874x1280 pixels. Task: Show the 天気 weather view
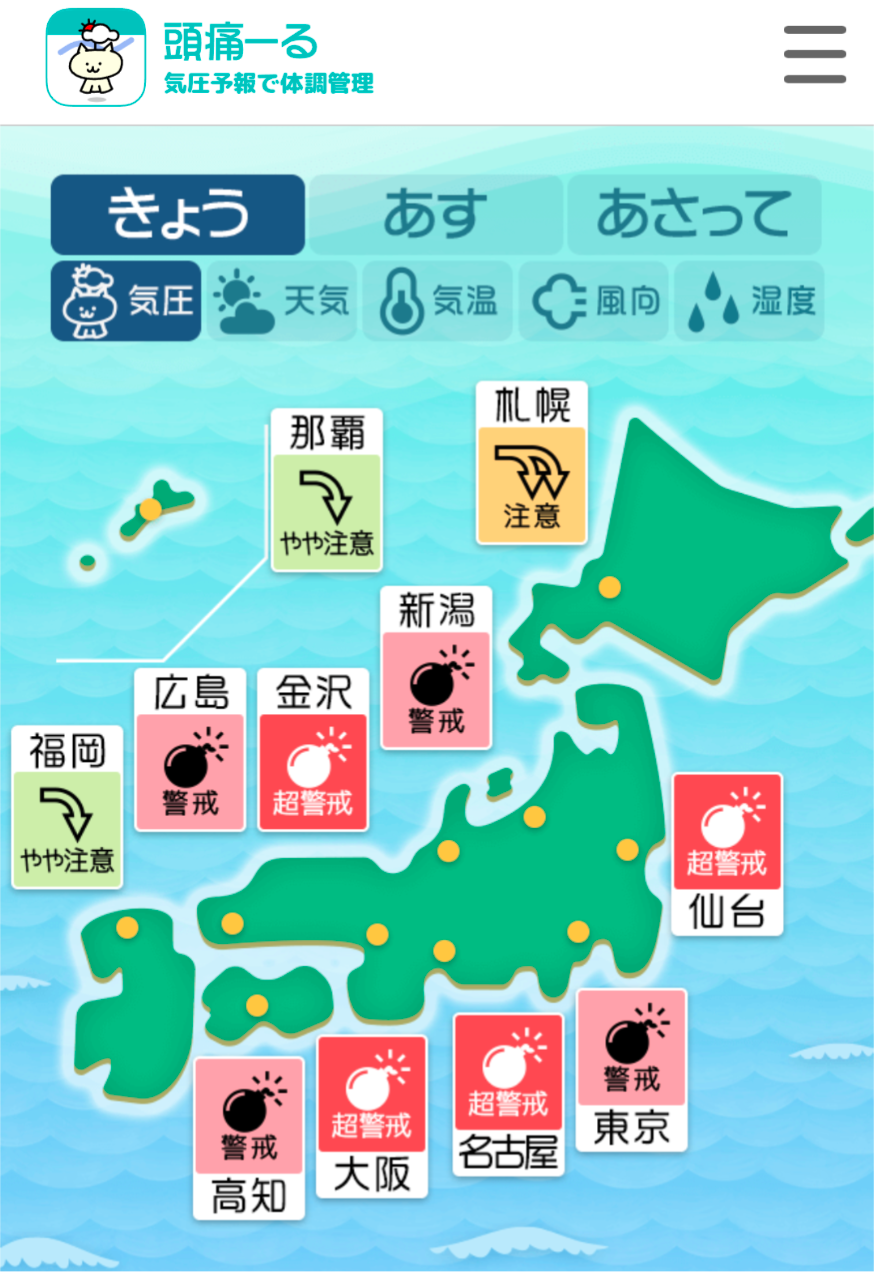click(x=281, y=301)
